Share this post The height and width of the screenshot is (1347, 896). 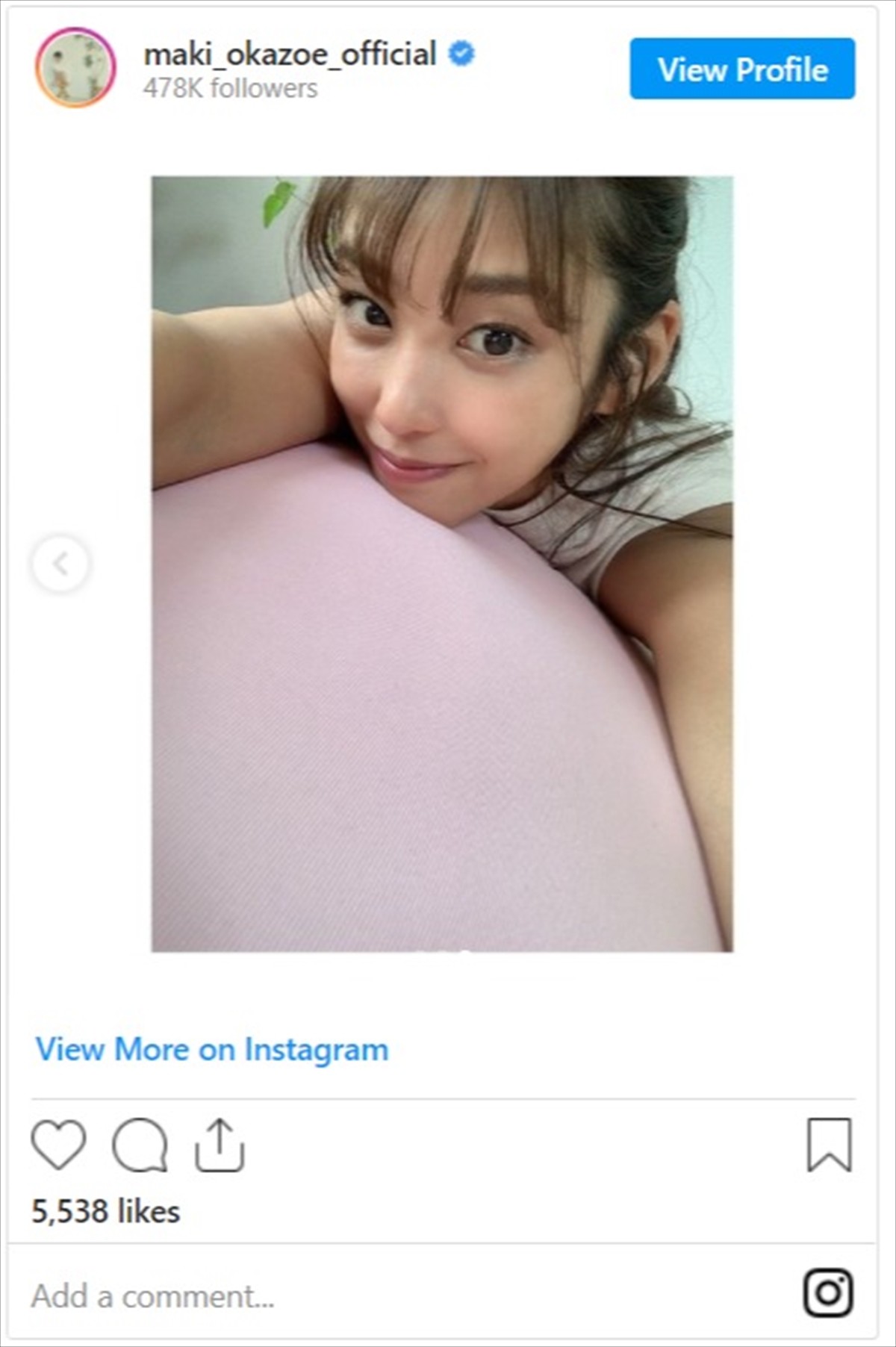(220, 1145)
